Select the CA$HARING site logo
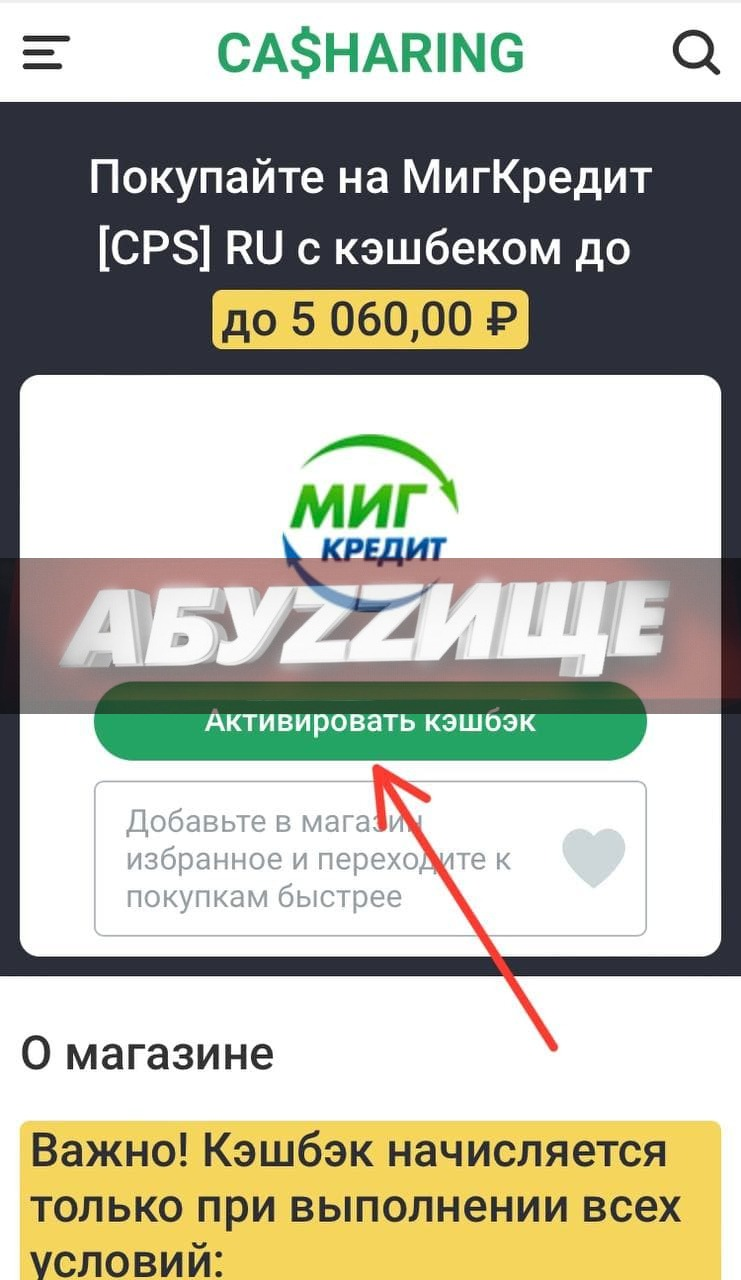The width and height of the screenshot is (741, 1280). [370, 52]
